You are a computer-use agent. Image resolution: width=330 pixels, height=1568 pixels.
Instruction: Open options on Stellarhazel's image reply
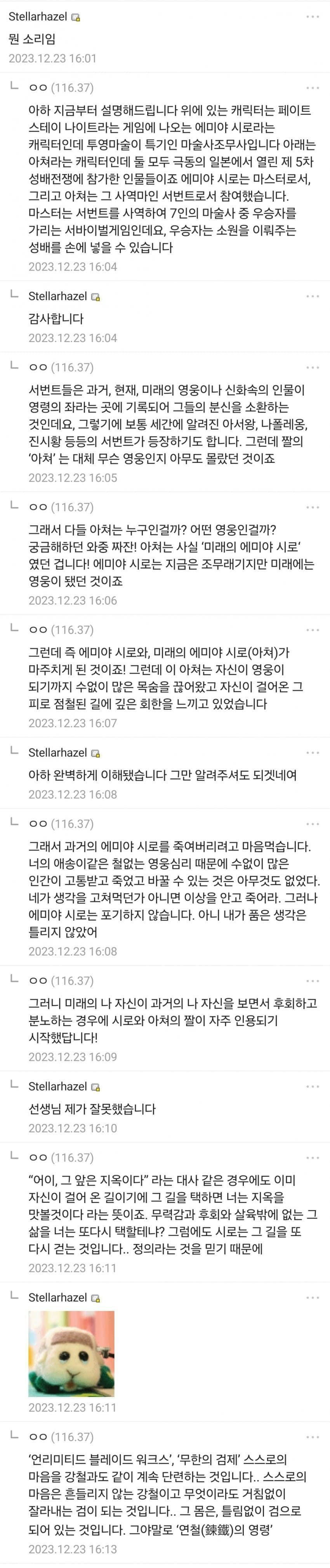(313, 1298)
